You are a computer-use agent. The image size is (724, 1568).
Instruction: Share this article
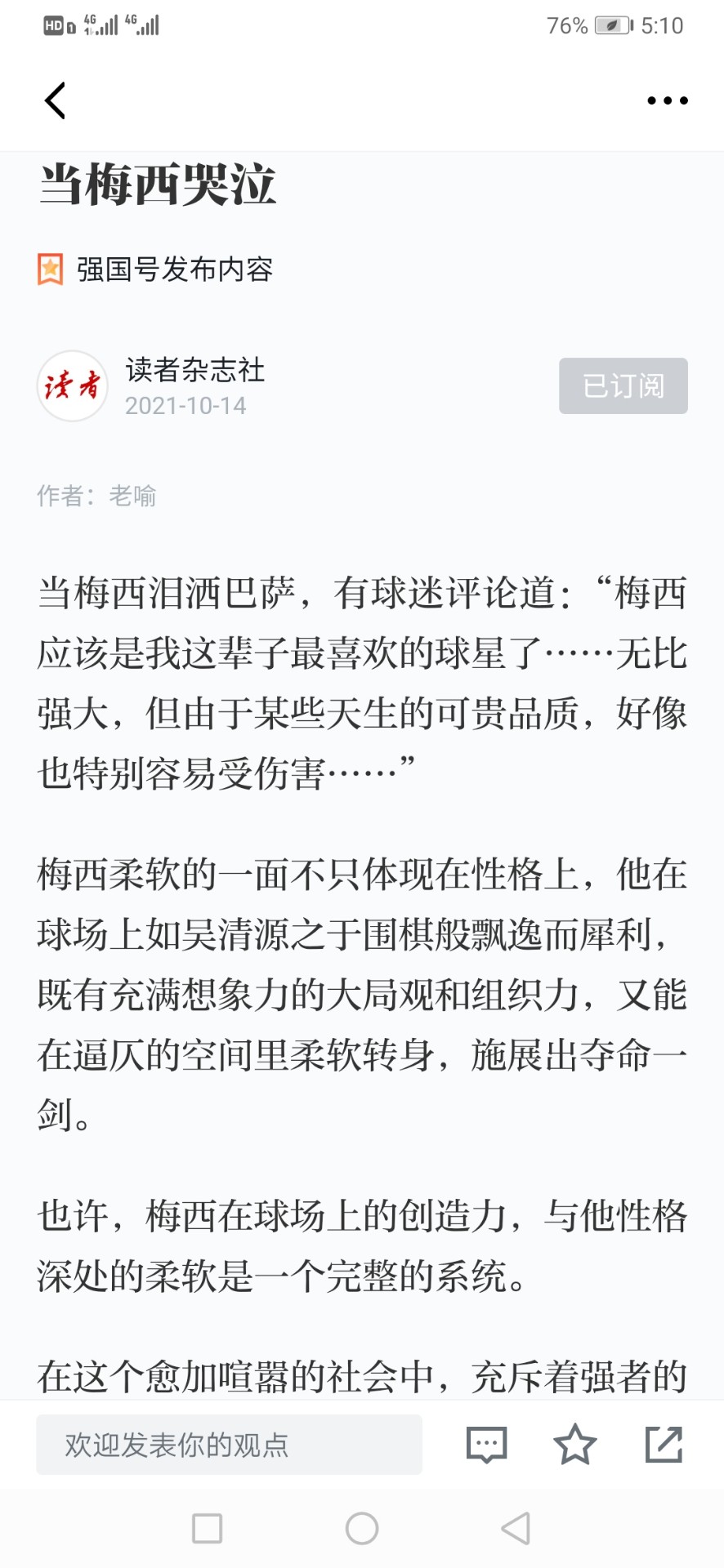coord(664,1444)
